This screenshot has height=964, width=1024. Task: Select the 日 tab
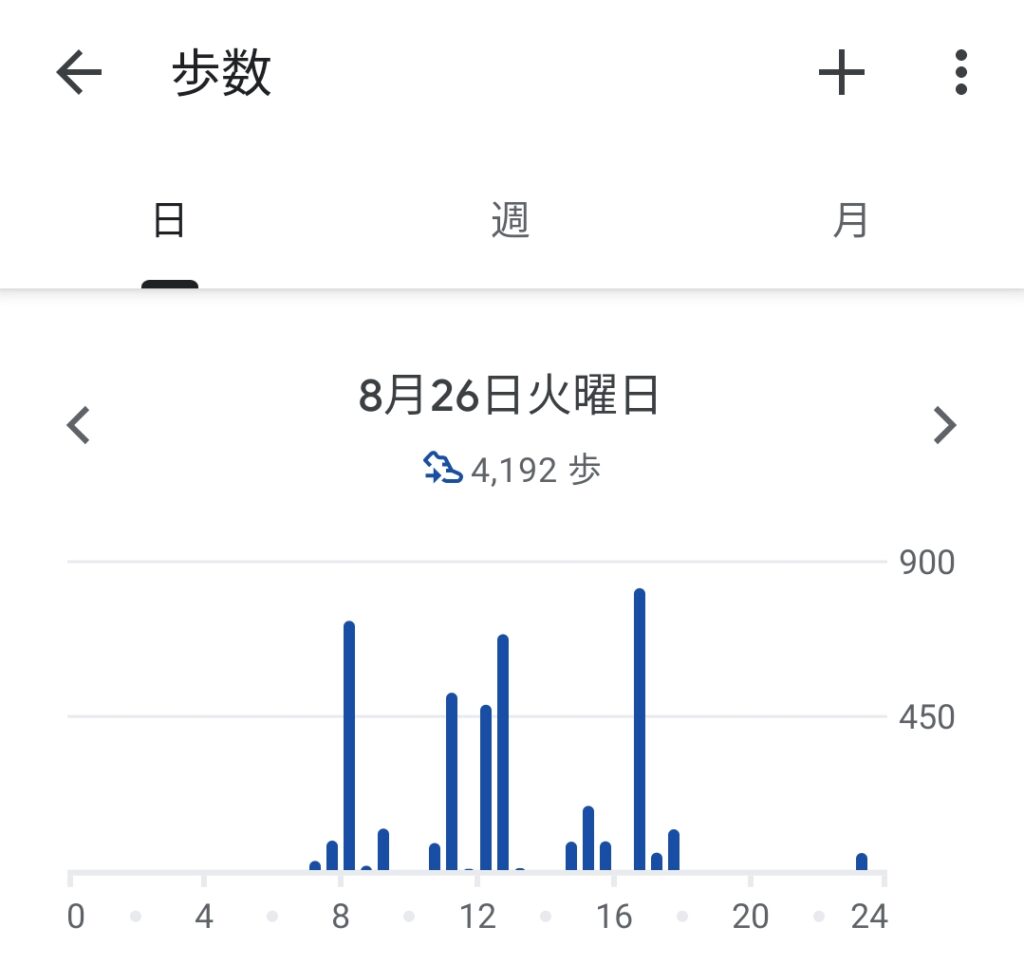tap(169, 220)
